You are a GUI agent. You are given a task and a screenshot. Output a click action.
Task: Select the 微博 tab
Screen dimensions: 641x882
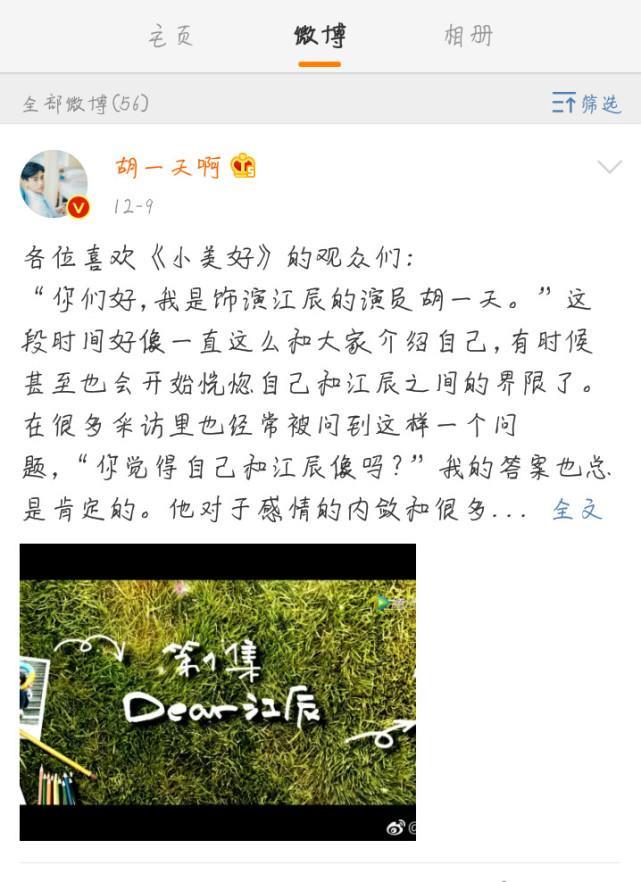pyautogui.click(x=320, y=37)
